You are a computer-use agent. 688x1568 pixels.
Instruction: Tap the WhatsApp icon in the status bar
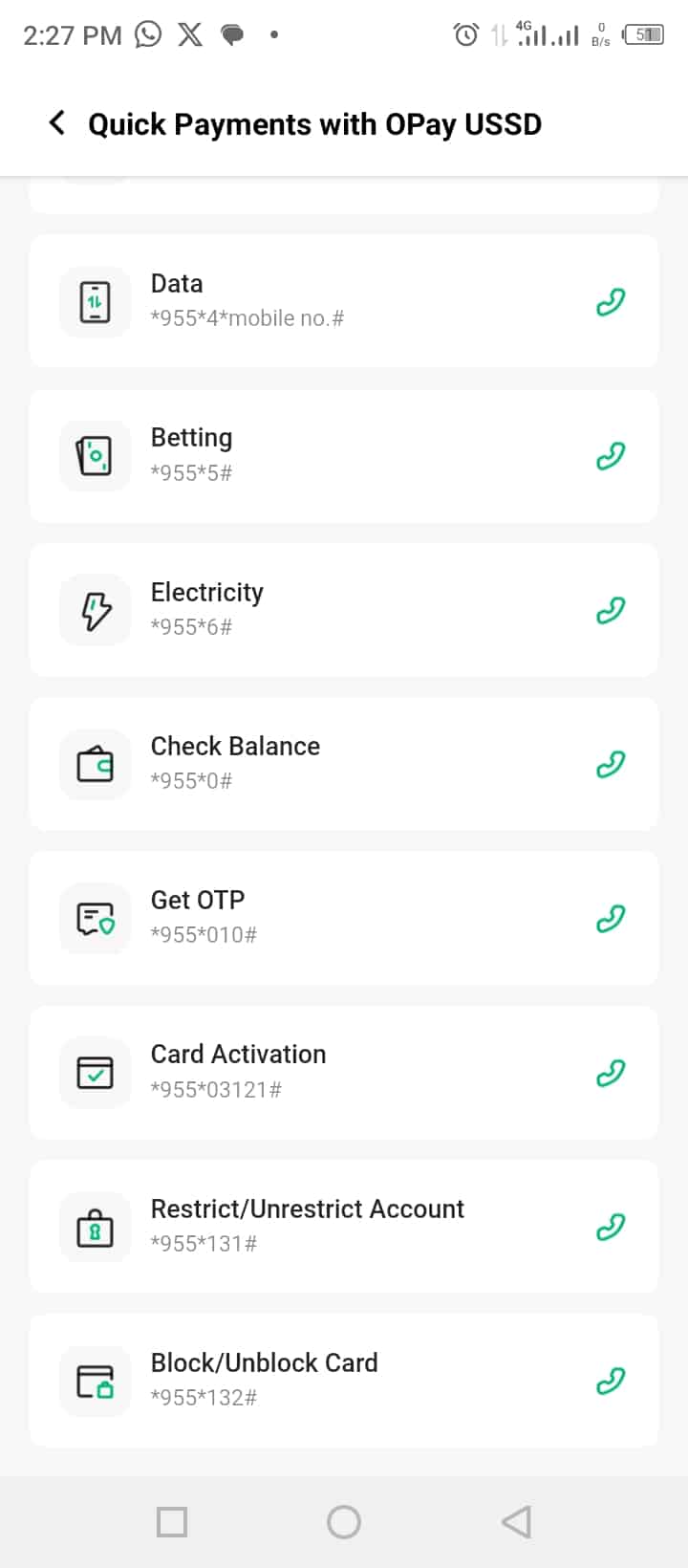[x=148, y=34]
